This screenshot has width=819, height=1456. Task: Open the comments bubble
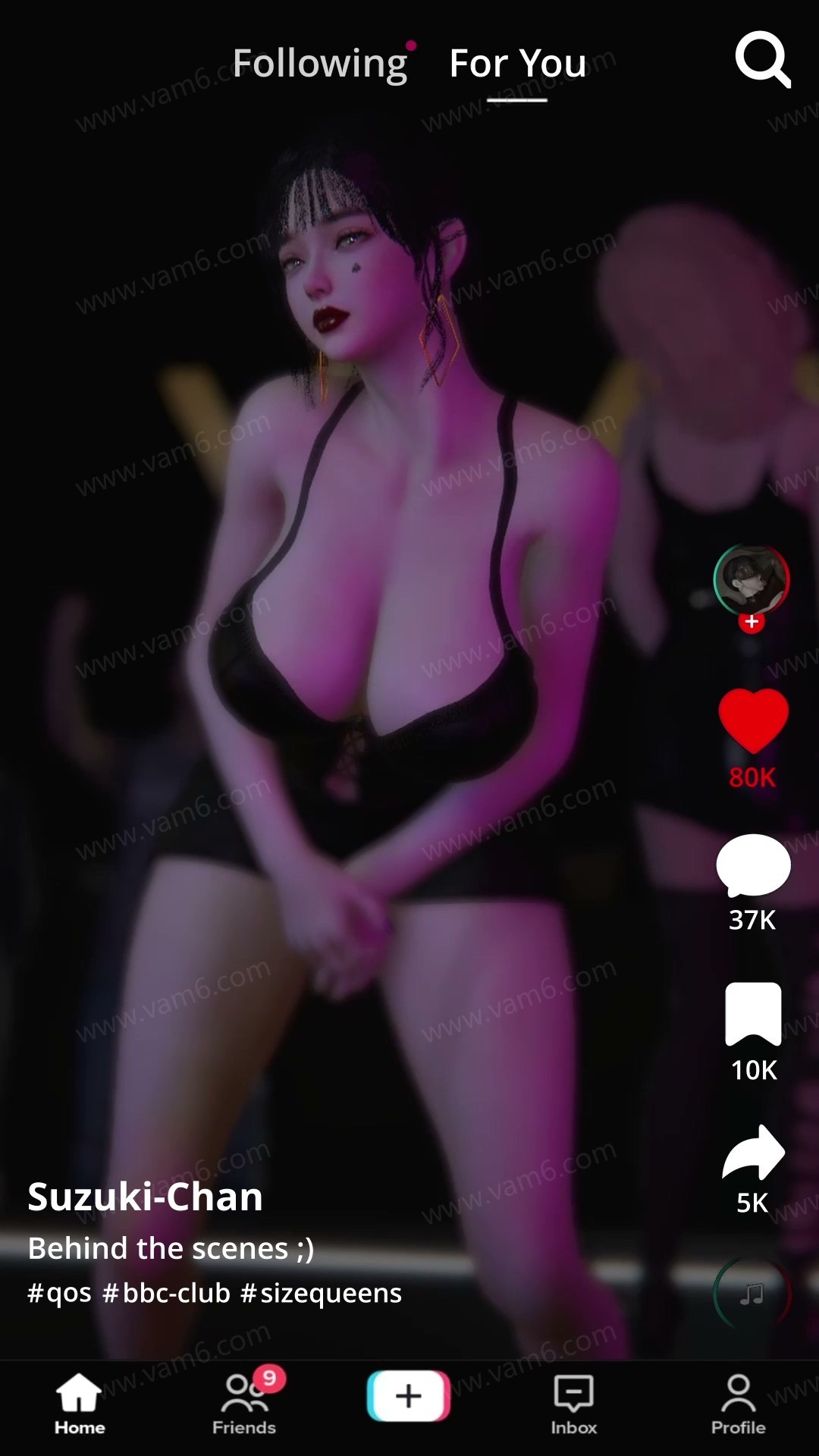click(753, 865)
